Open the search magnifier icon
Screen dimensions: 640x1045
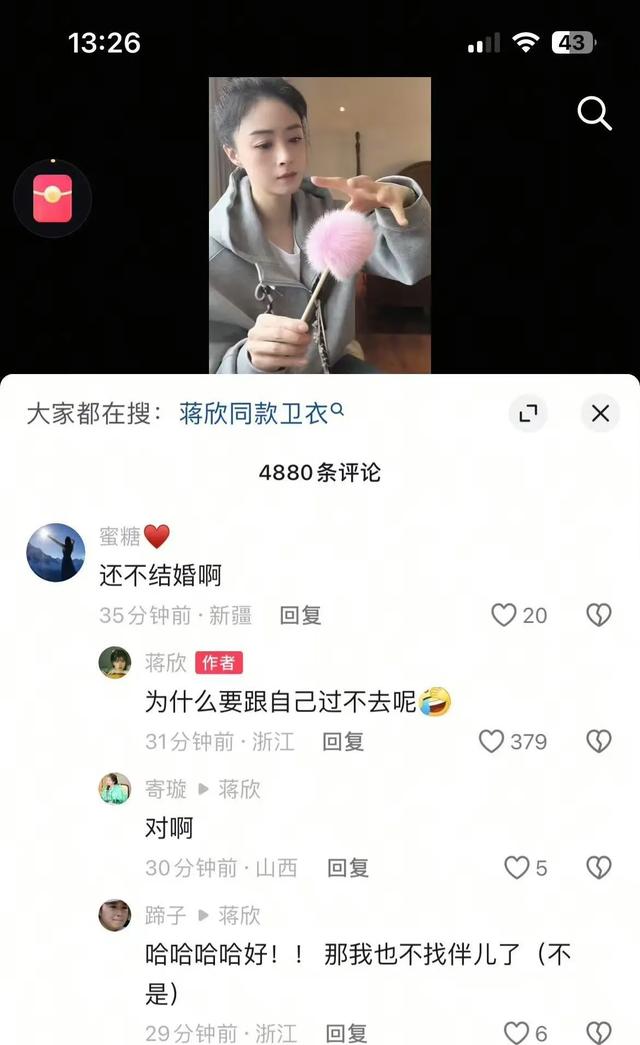595,114
